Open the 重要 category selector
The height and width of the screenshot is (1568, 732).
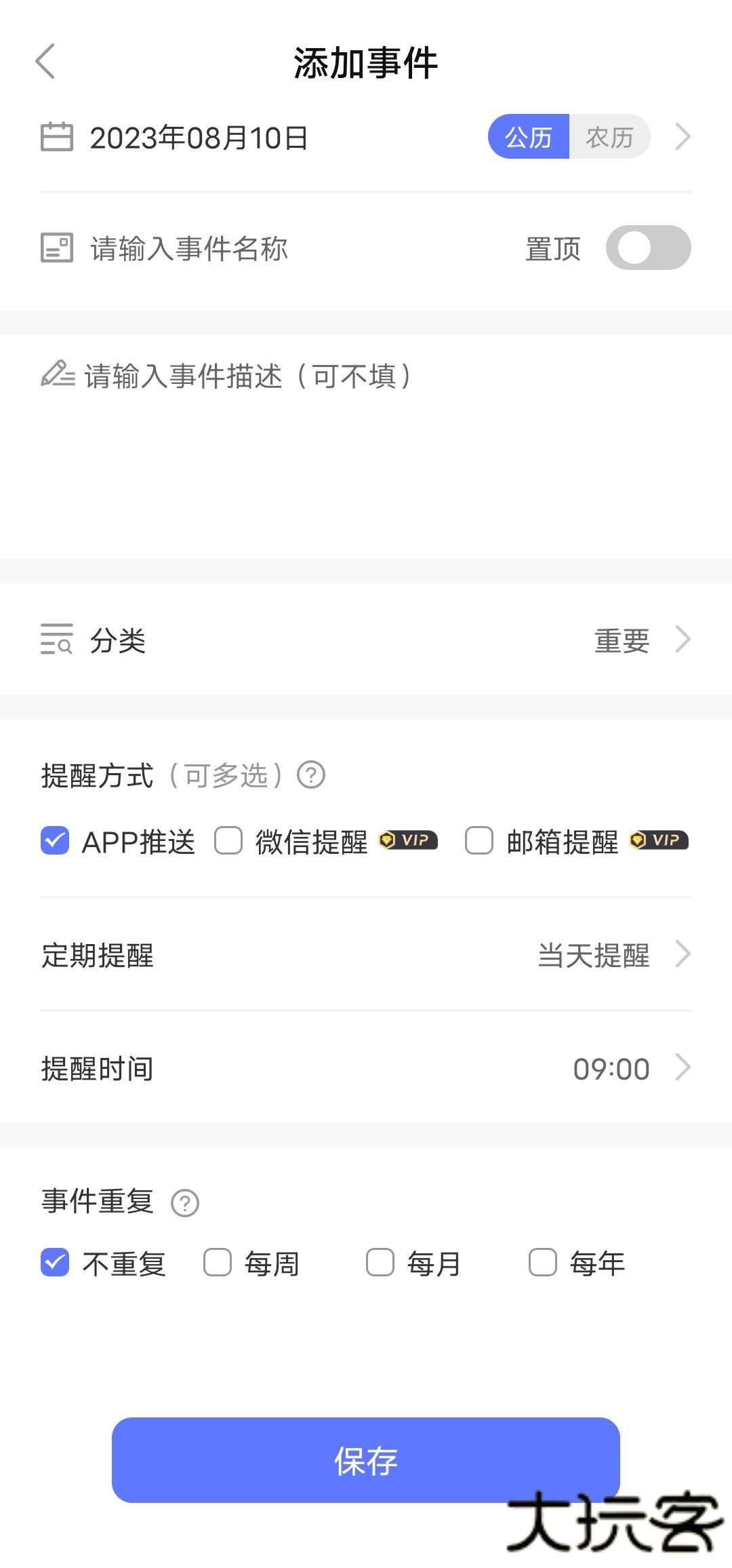pos(622,640)
